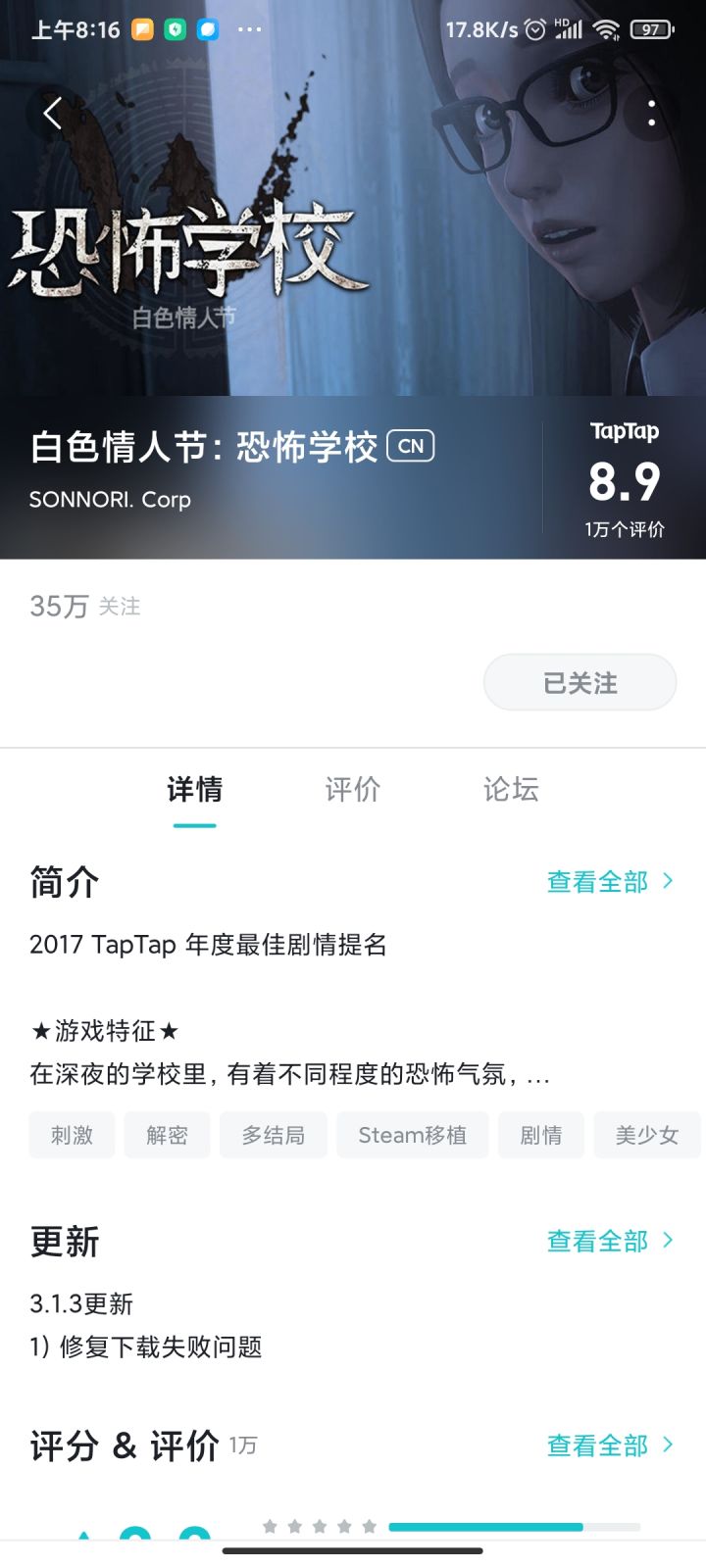Open the 1万个评价 ratings summary
Image resolution: width=706 pixels, height=1568 pixels.
[x=625, y=529]
